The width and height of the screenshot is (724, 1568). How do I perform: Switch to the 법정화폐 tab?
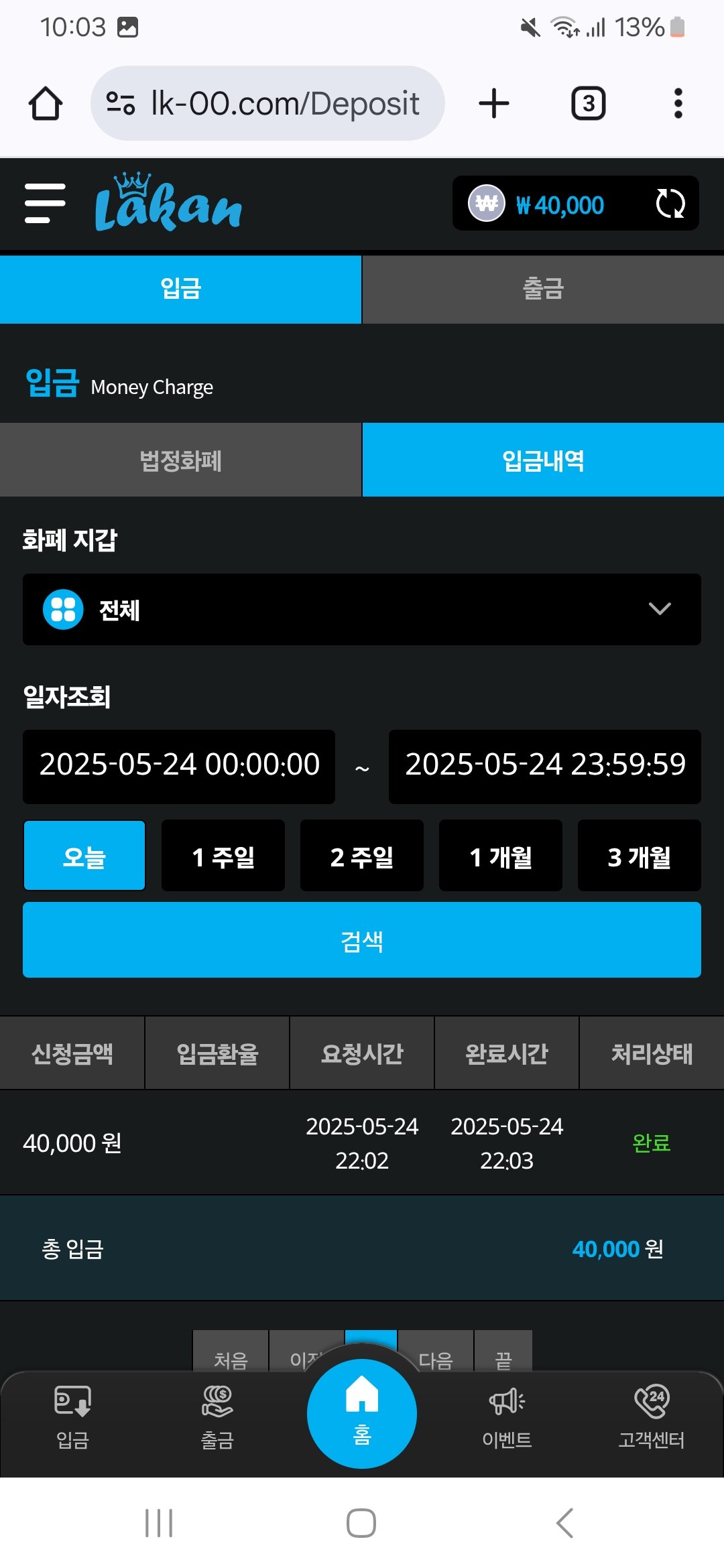[x=180, y=460]
